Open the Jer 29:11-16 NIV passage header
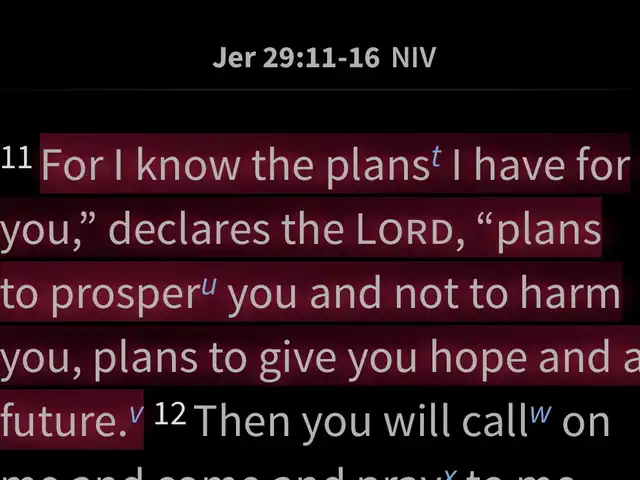The height and width of the screenshot is (480, 640). click(324, 57)
